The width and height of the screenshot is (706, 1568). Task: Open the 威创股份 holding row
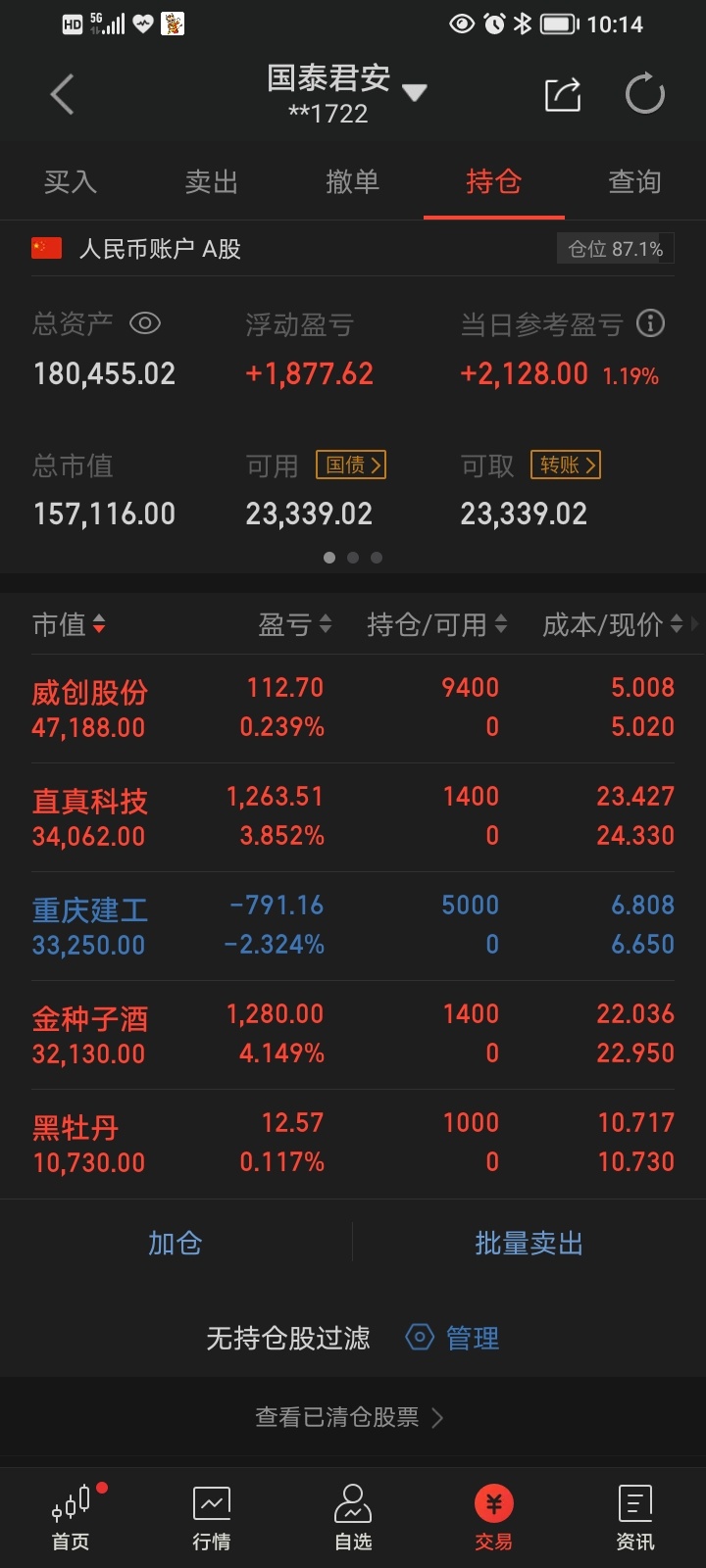[x=353, y=709]
